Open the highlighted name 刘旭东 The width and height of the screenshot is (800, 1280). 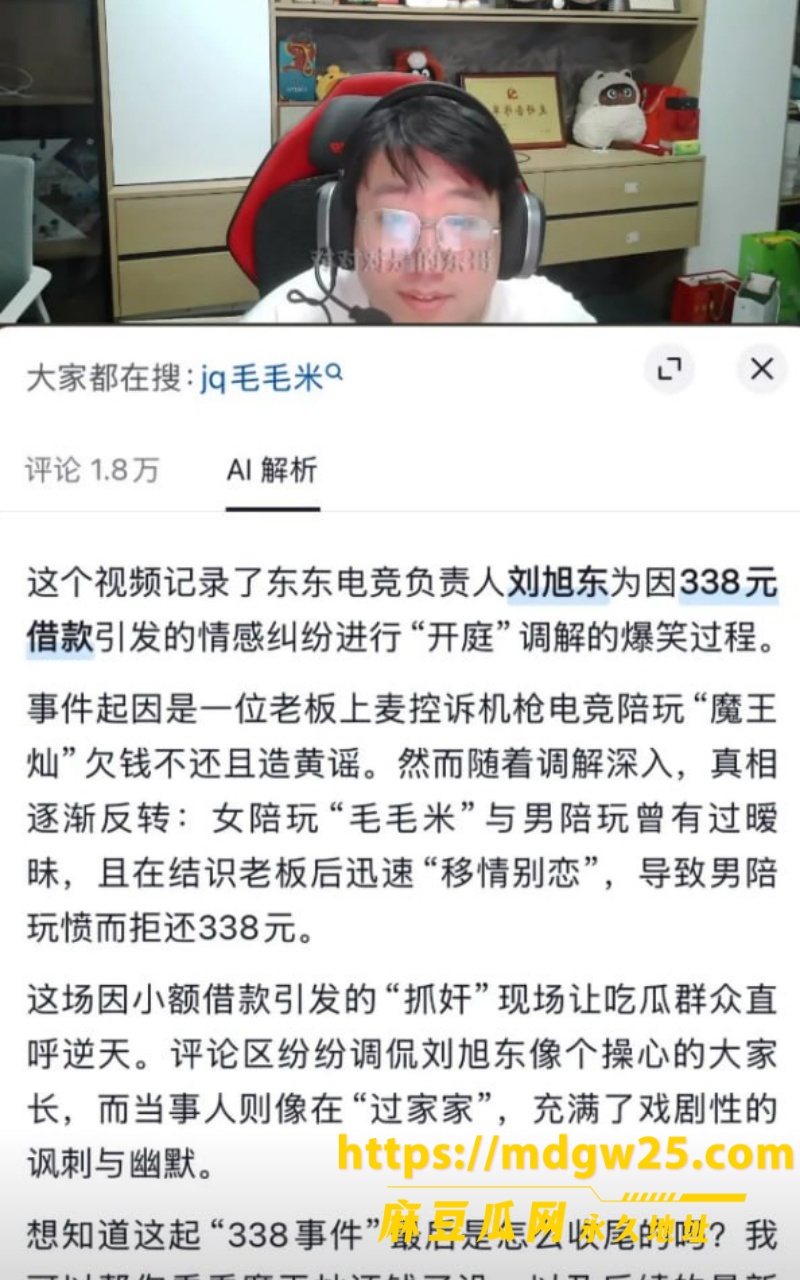[x=557, y=583]
